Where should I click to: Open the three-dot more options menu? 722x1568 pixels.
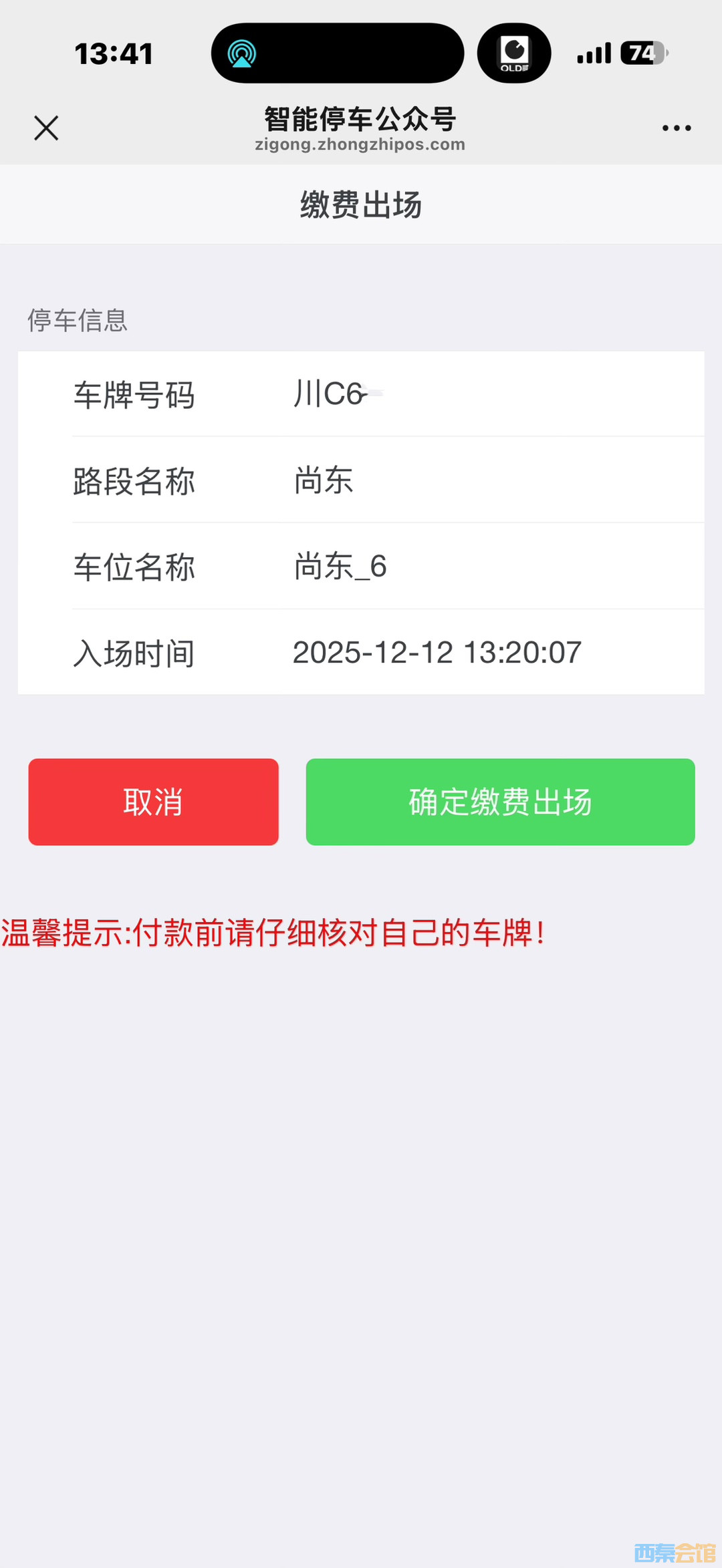[x=676, y=128]
